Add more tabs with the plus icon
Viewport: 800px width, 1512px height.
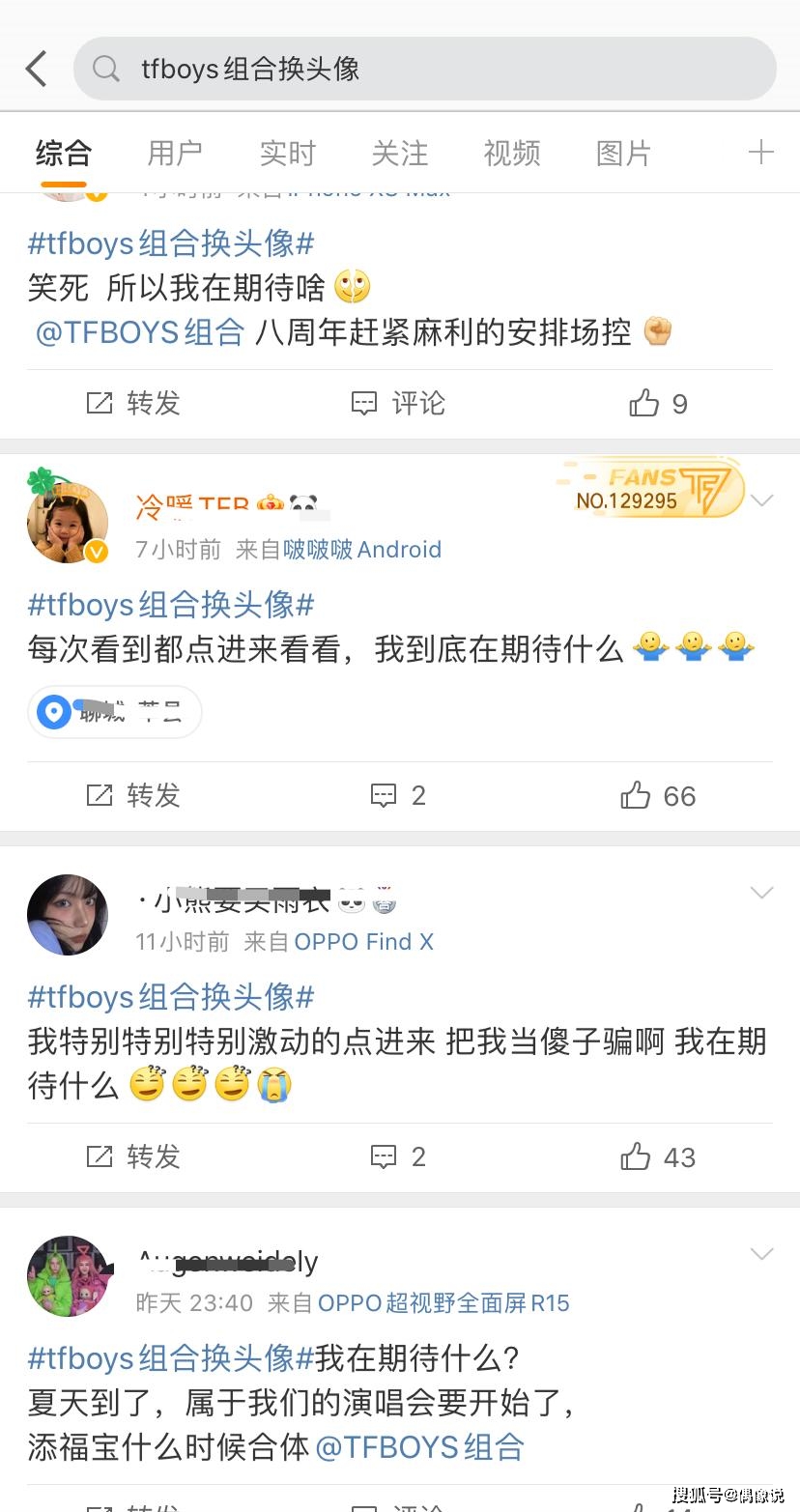[761, 152]
